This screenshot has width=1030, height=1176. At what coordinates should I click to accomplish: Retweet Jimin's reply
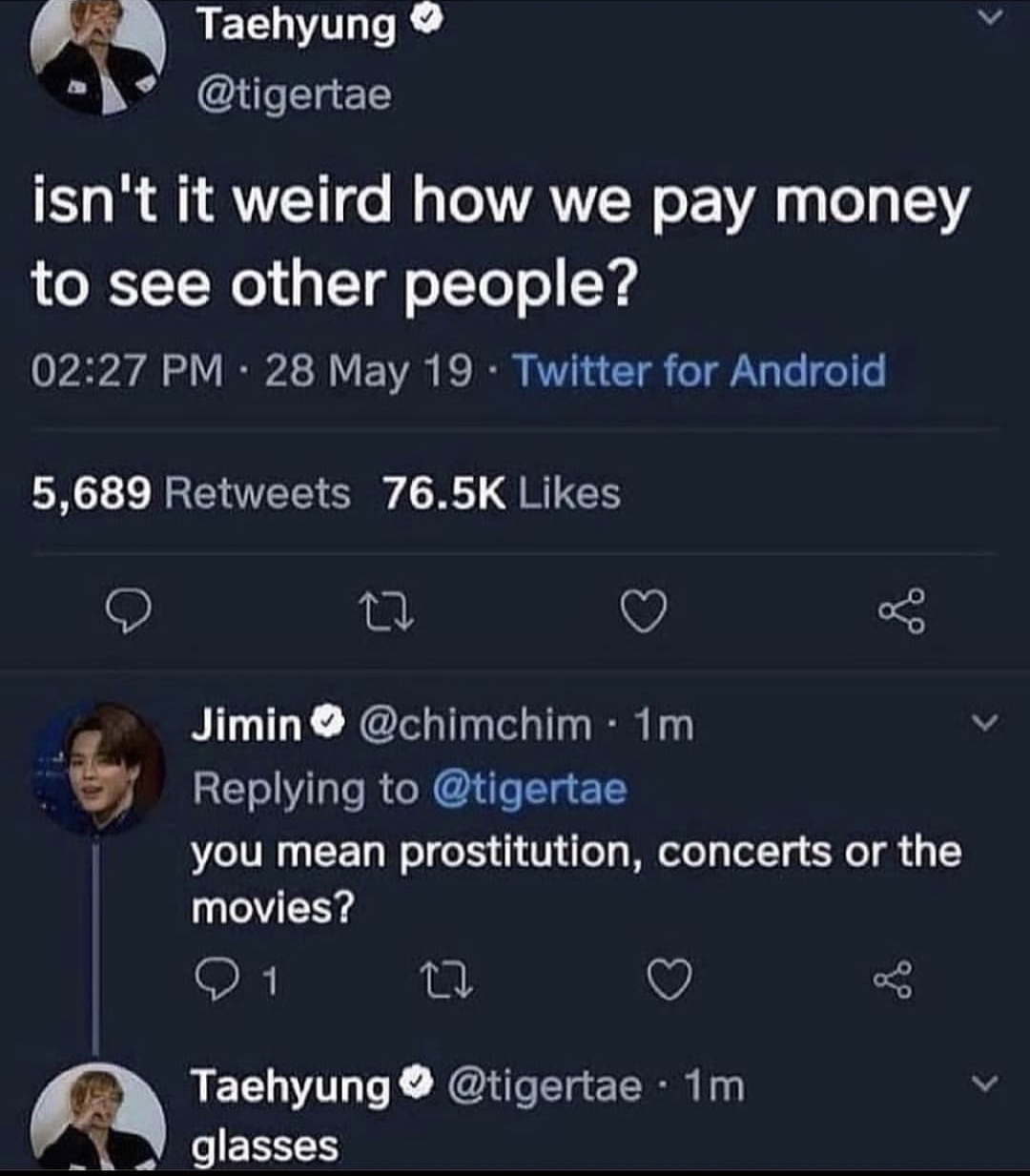[447, 980]
